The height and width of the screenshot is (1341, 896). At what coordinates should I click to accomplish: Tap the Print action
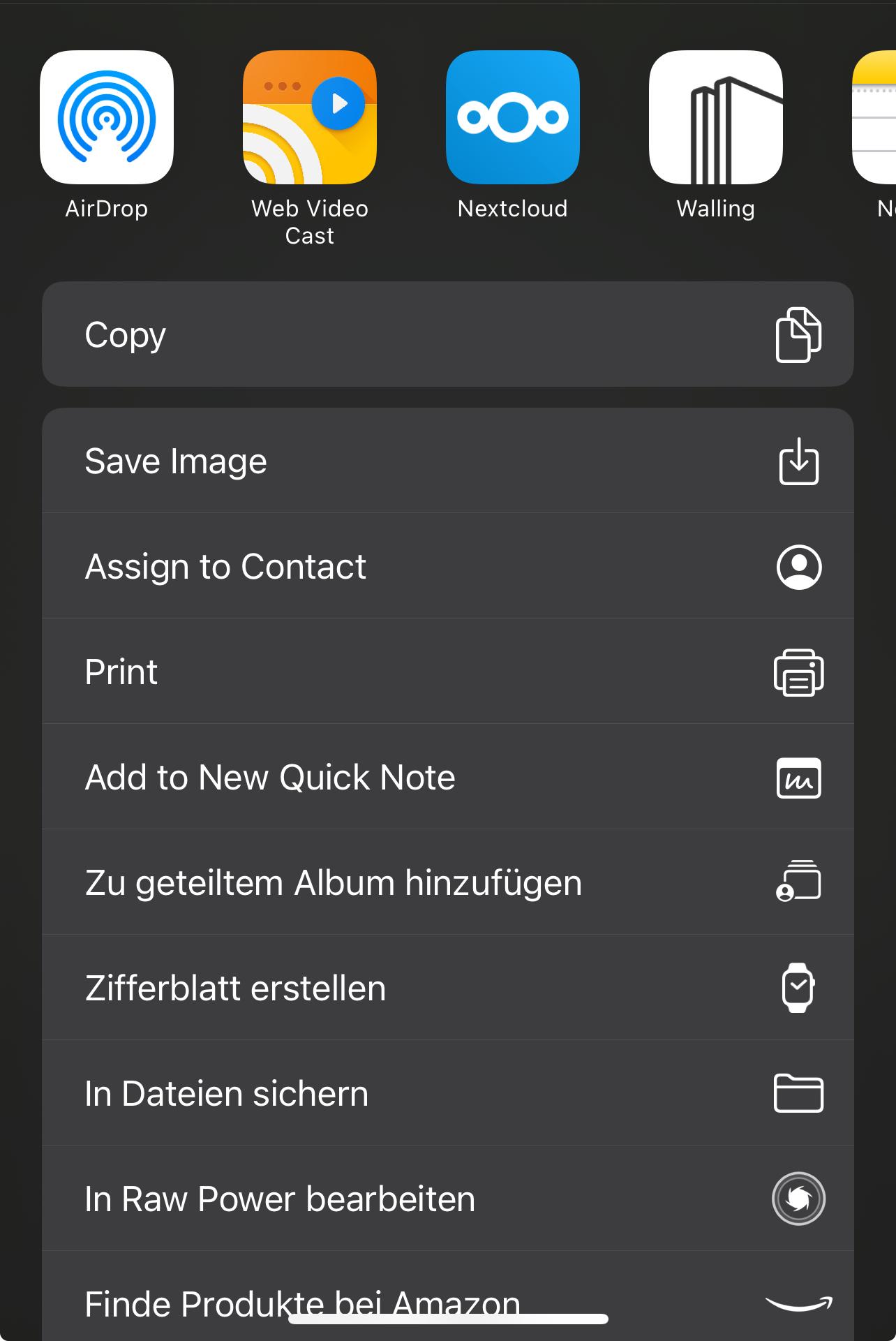coord(447,672)
